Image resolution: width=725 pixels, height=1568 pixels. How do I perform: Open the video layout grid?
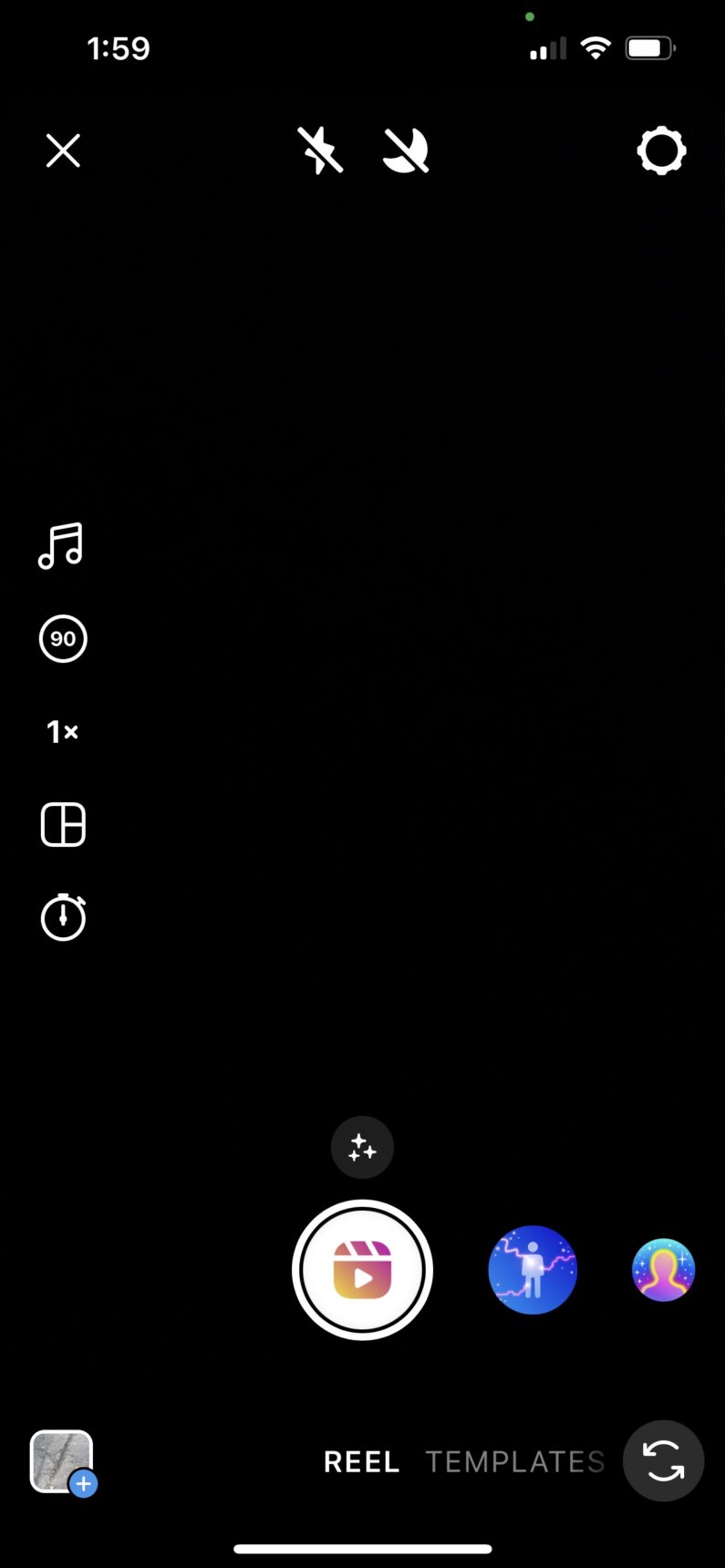[x=63, y=824]
